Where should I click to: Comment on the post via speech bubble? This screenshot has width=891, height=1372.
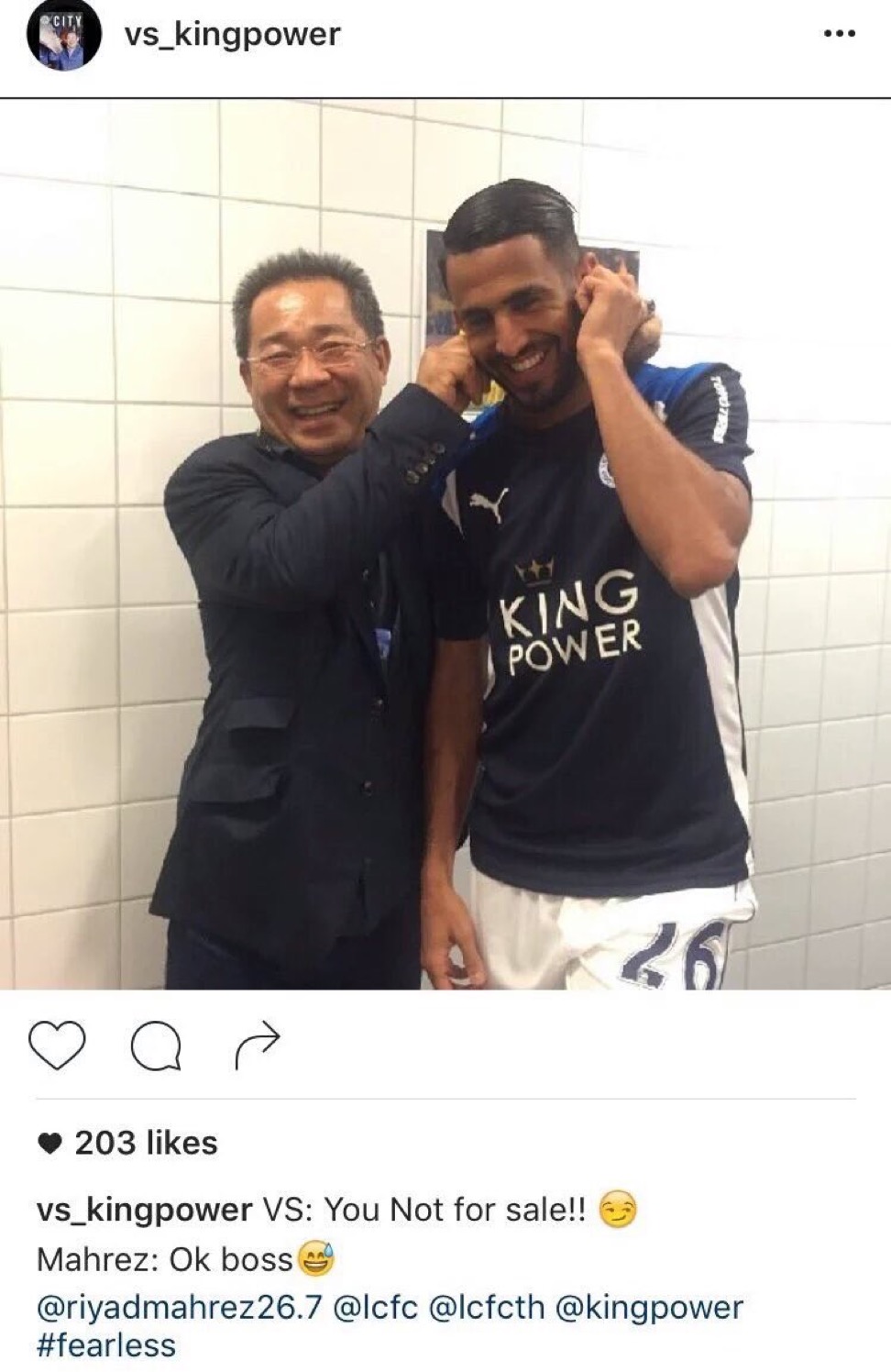coord(156,1046)
